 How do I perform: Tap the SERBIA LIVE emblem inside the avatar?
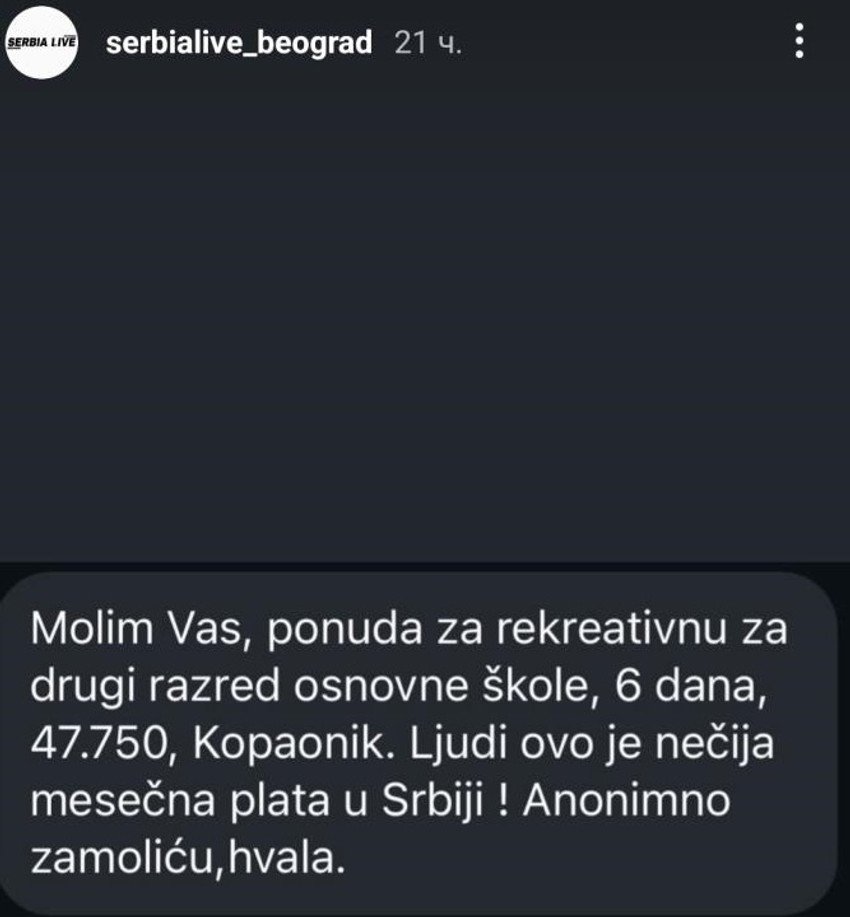[42, 43]
